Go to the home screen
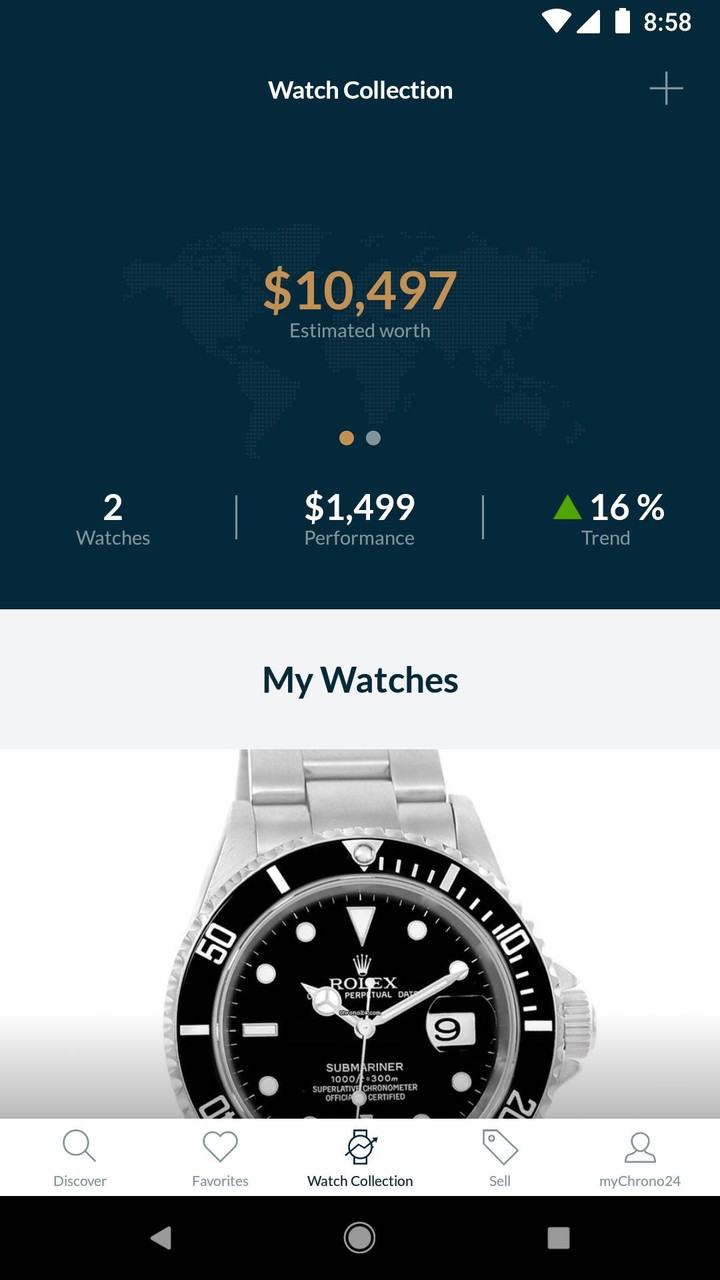The image size is (720, 1280). pyautogui.click(x=360, y=1238)
